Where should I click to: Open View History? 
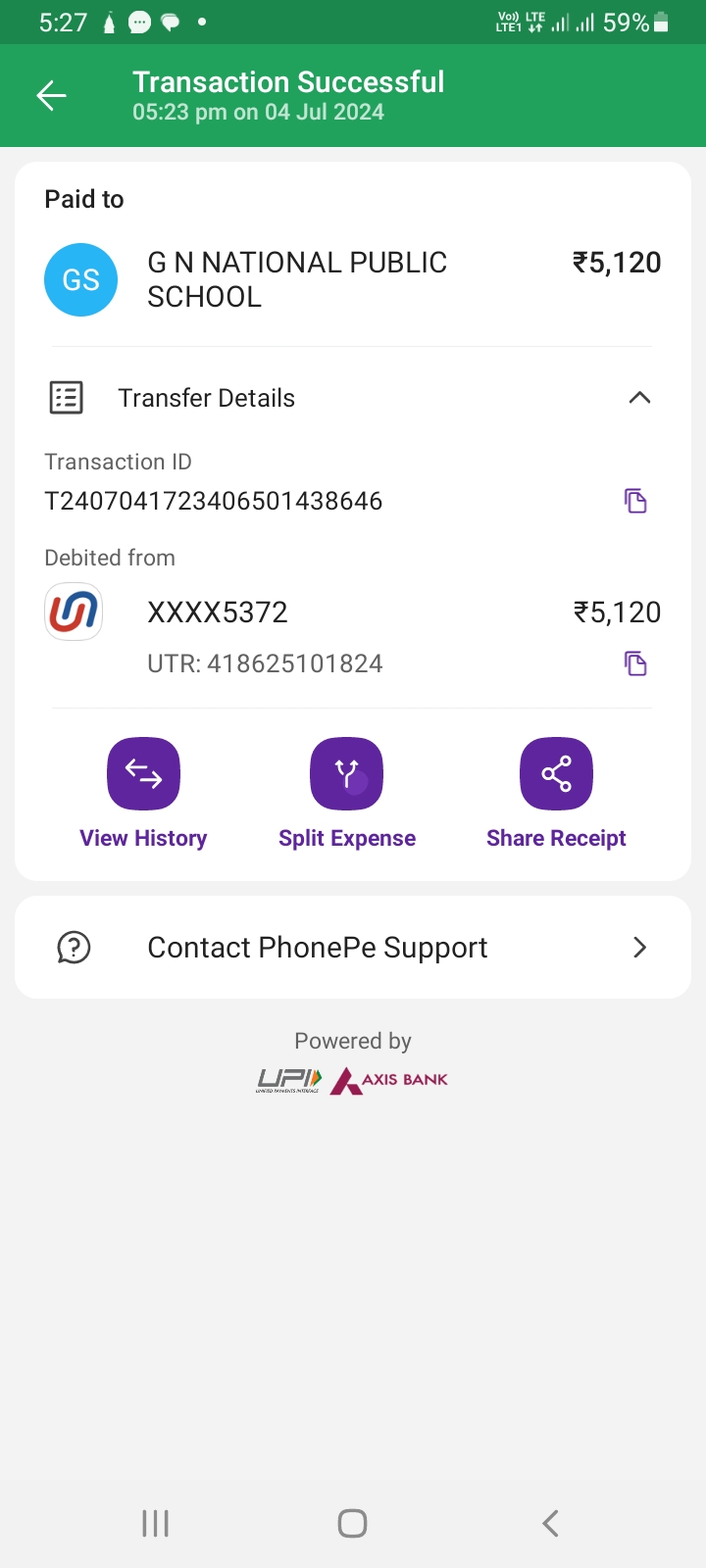(x=143, y=794)
